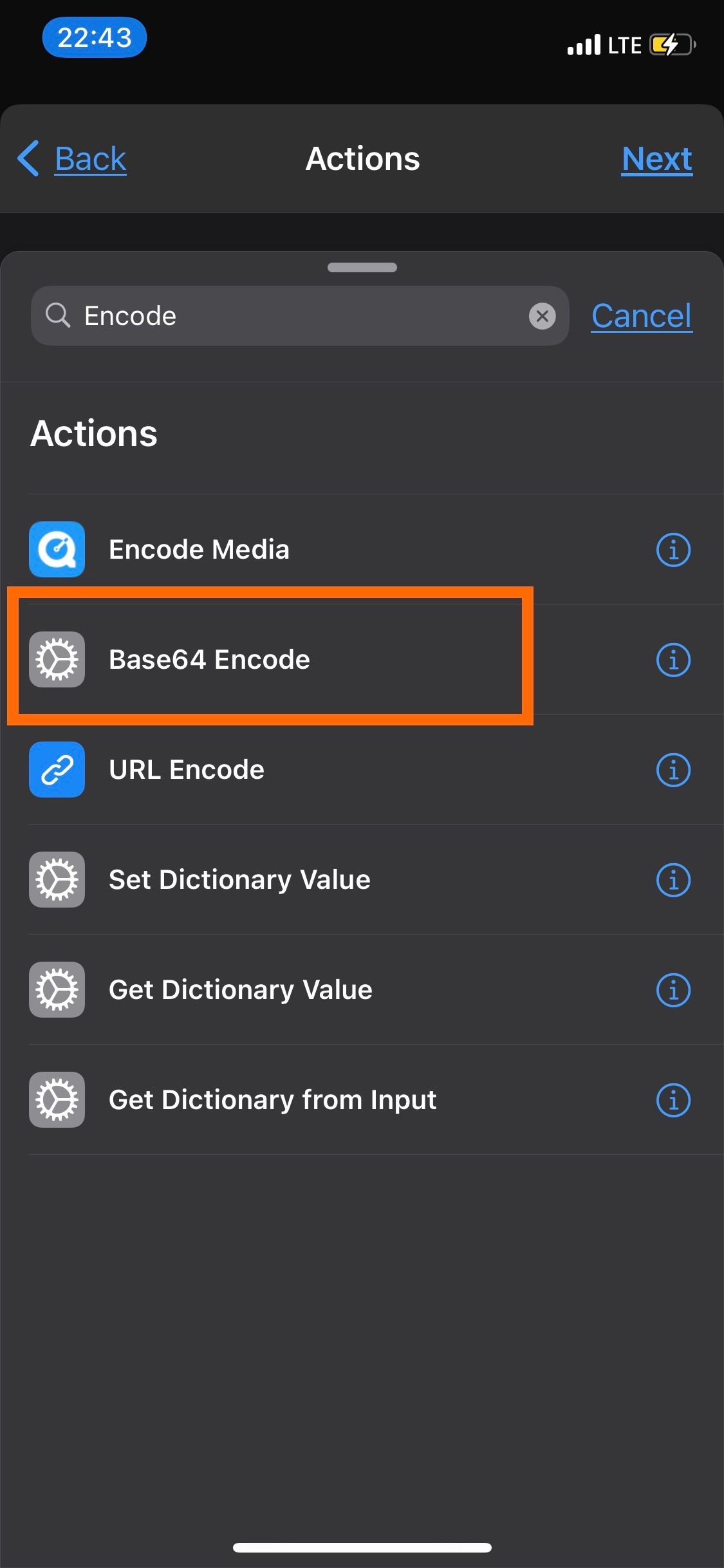This screenshot has height=1568, width=724.
Task: View info for Encode Media
Action: point(673,550)
